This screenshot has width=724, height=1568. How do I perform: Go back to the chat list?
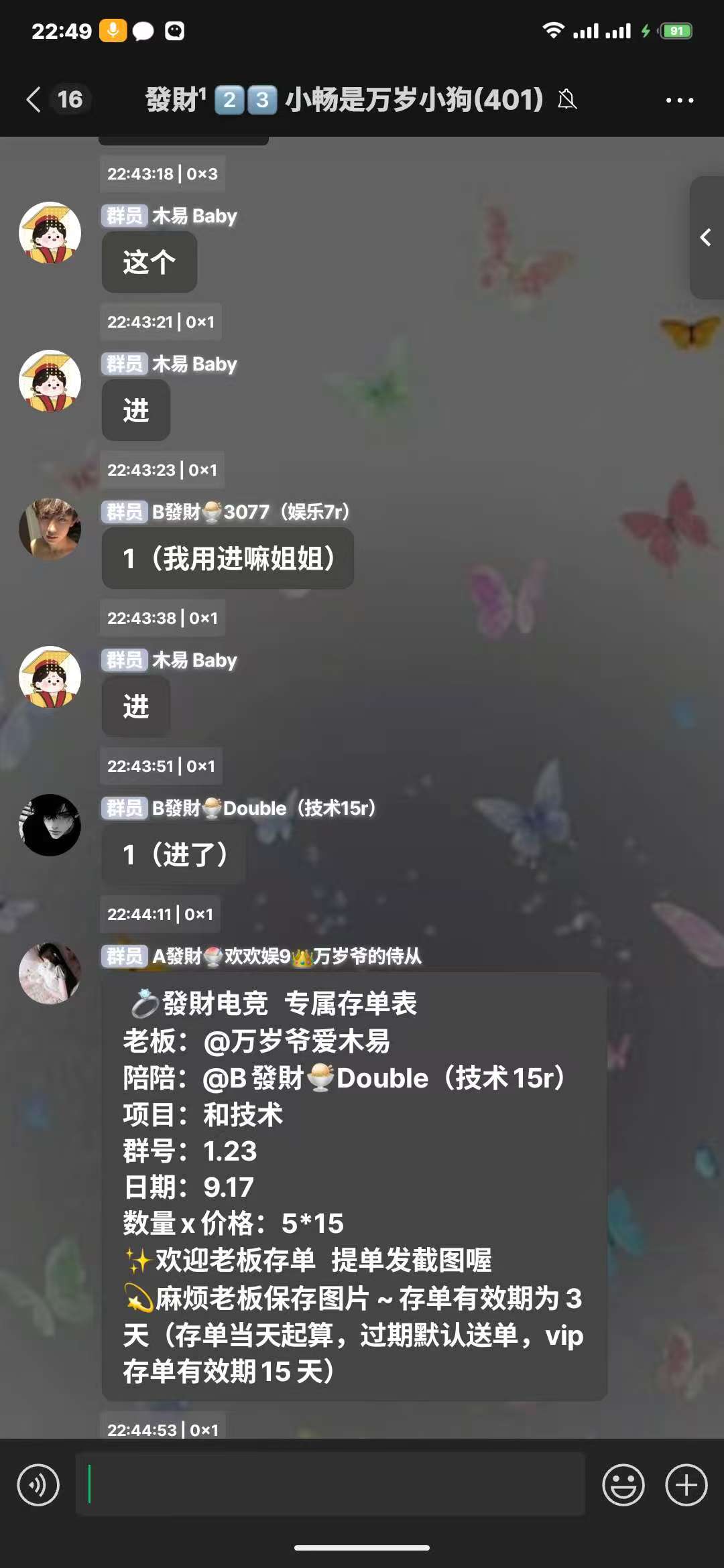click(35, 100)
